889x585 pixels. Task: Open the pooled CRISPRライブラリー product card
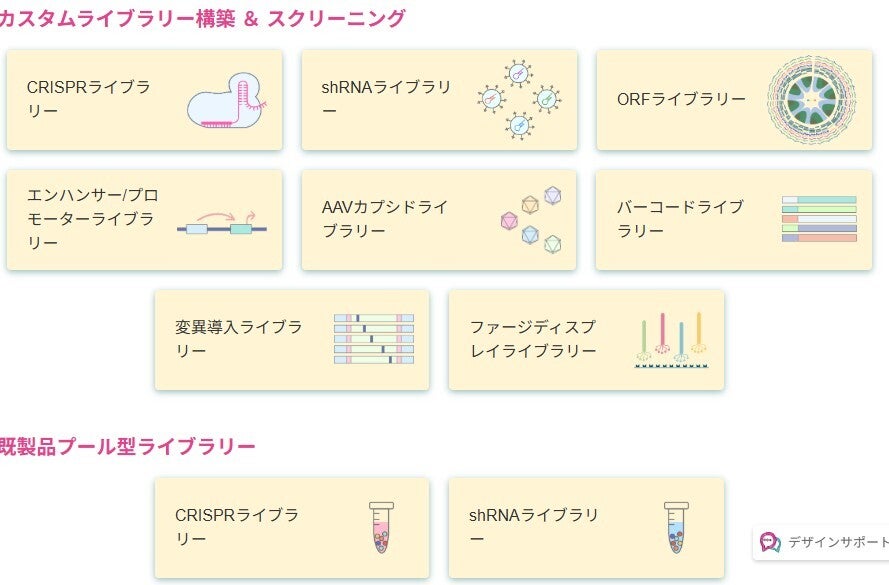pos(292,528)
